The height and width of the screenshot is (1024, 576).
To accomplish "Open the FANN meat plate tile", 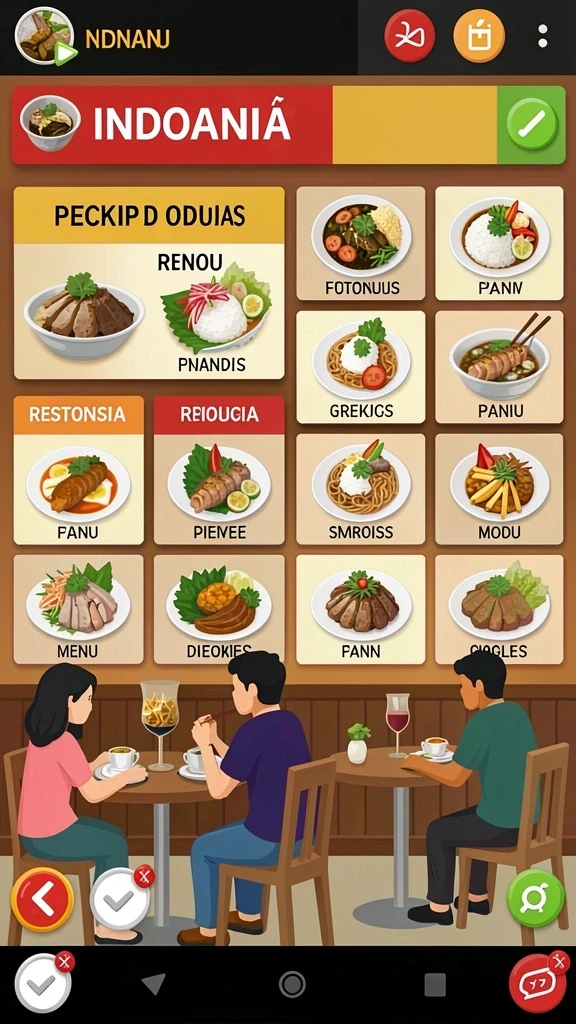I will coord(360,609).
